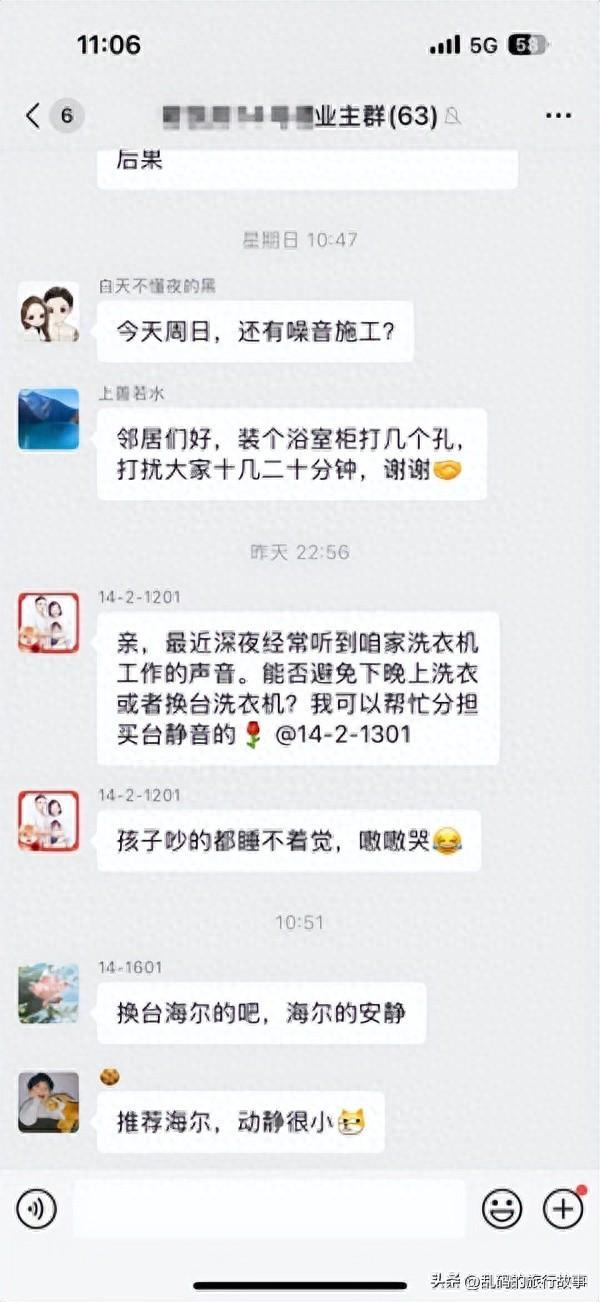Open the plus attachment menu
This screenshot has width=600, height=1302.
click(x=563, y=1210)
